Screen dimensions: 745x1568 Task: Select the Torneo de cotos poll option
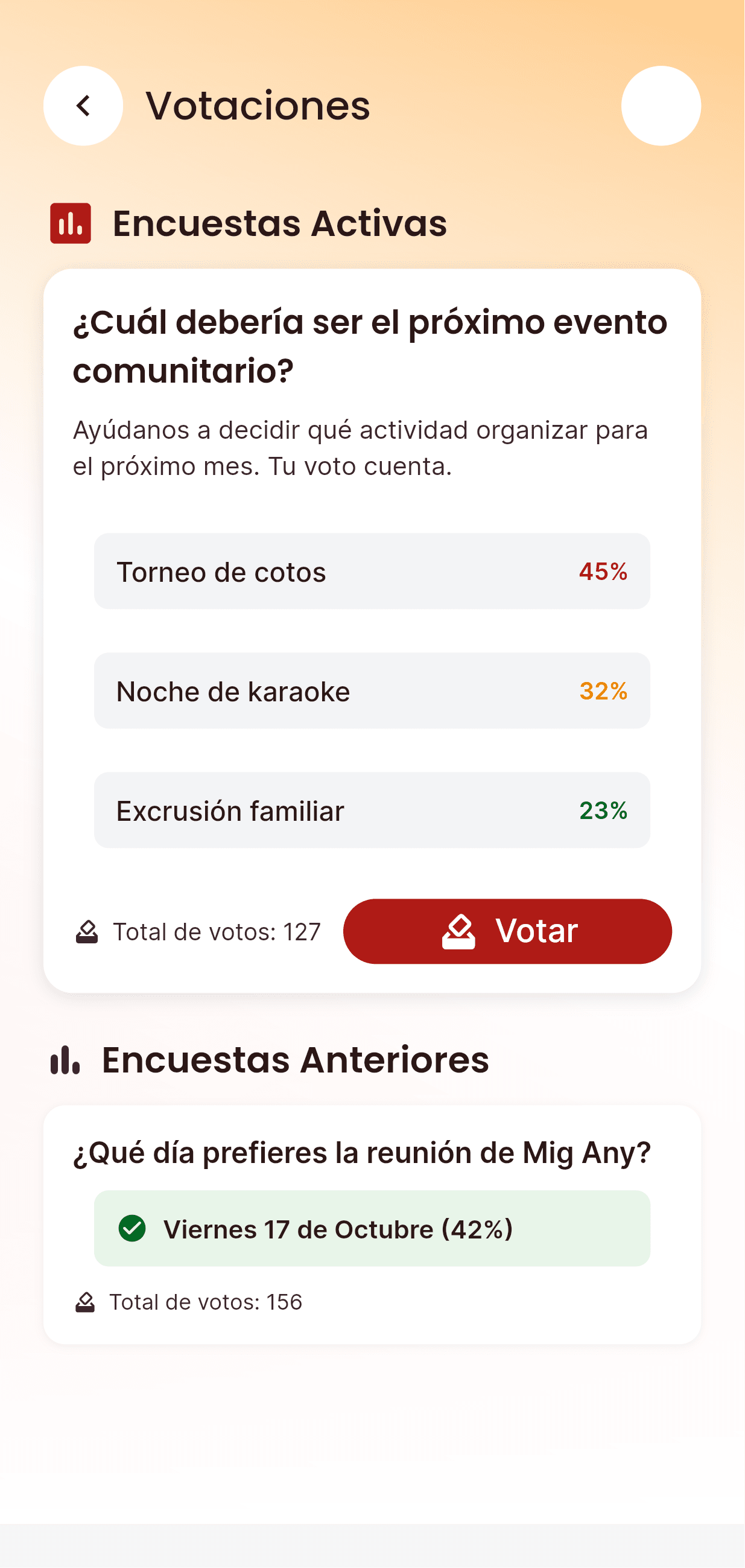[x=372, y=571]
